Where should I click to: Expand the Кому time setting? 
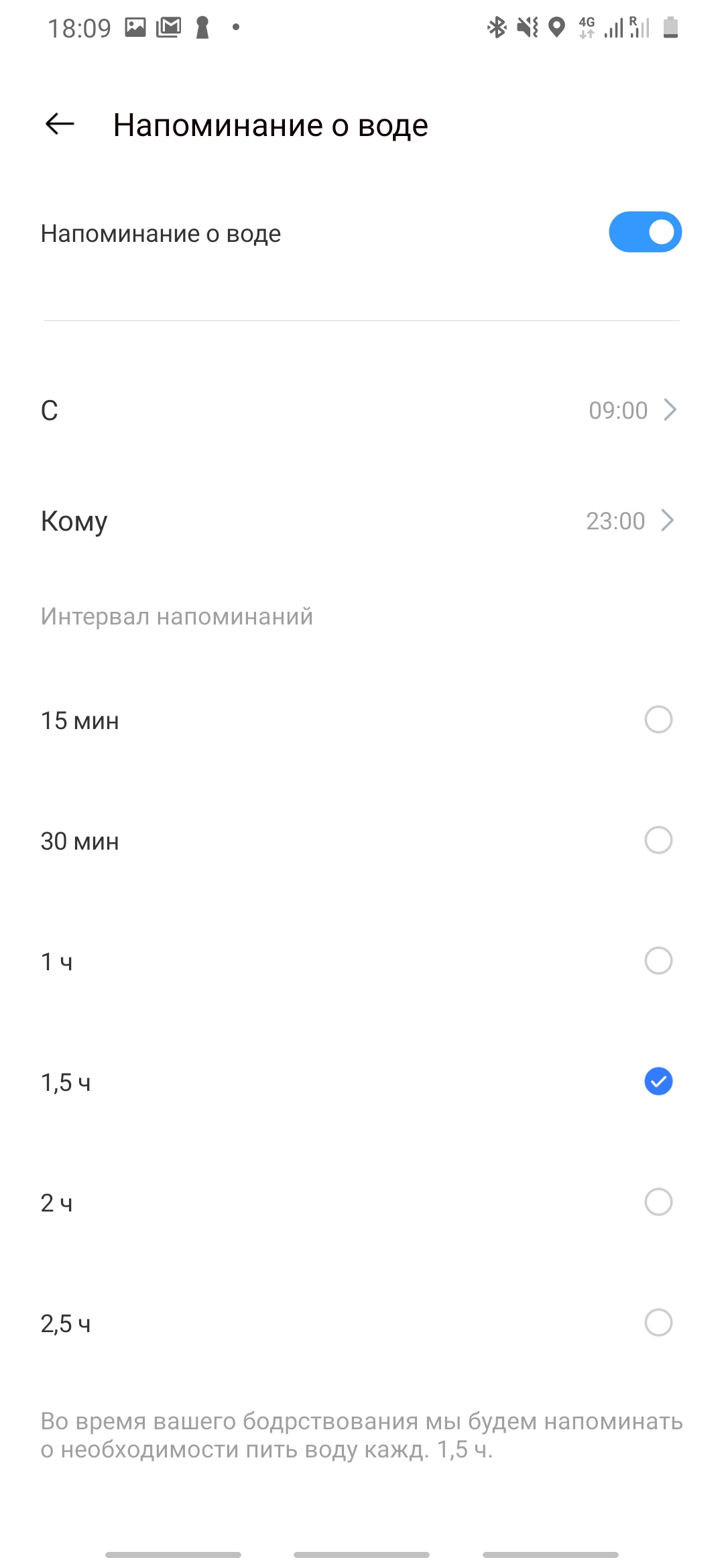362,521
